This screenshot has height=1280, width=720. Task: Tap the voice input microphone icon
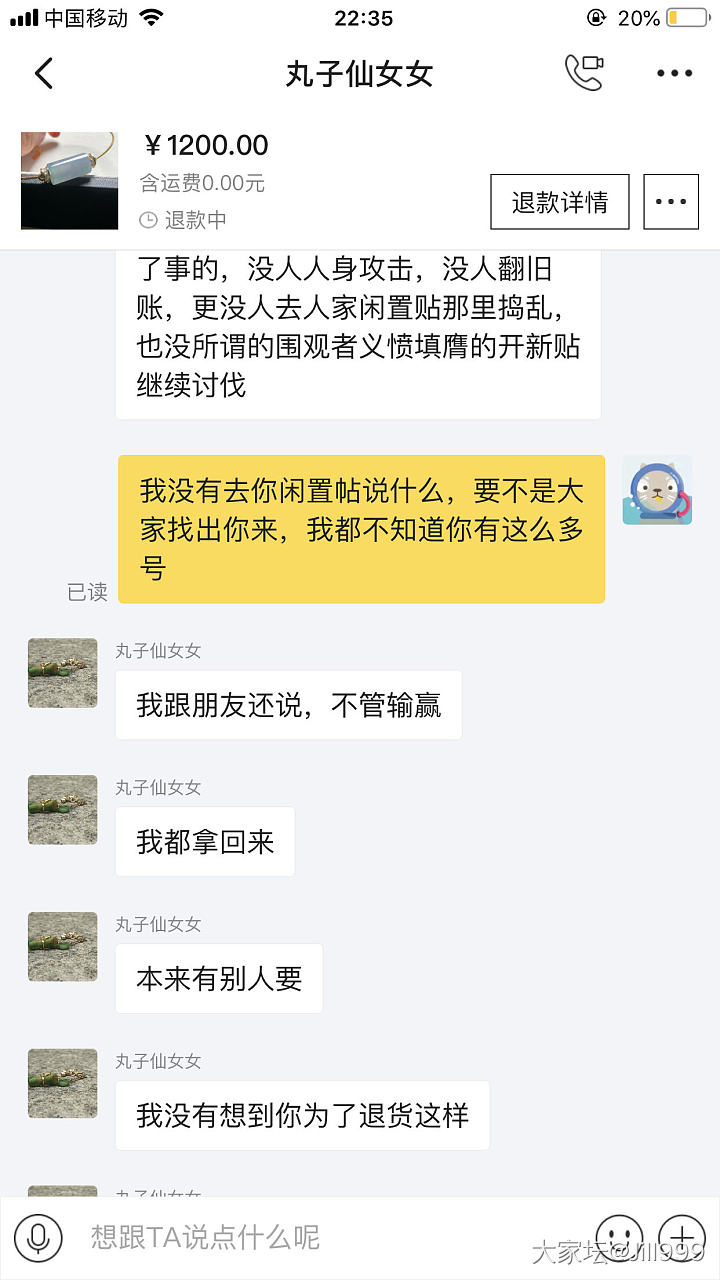coord(39,1237)
